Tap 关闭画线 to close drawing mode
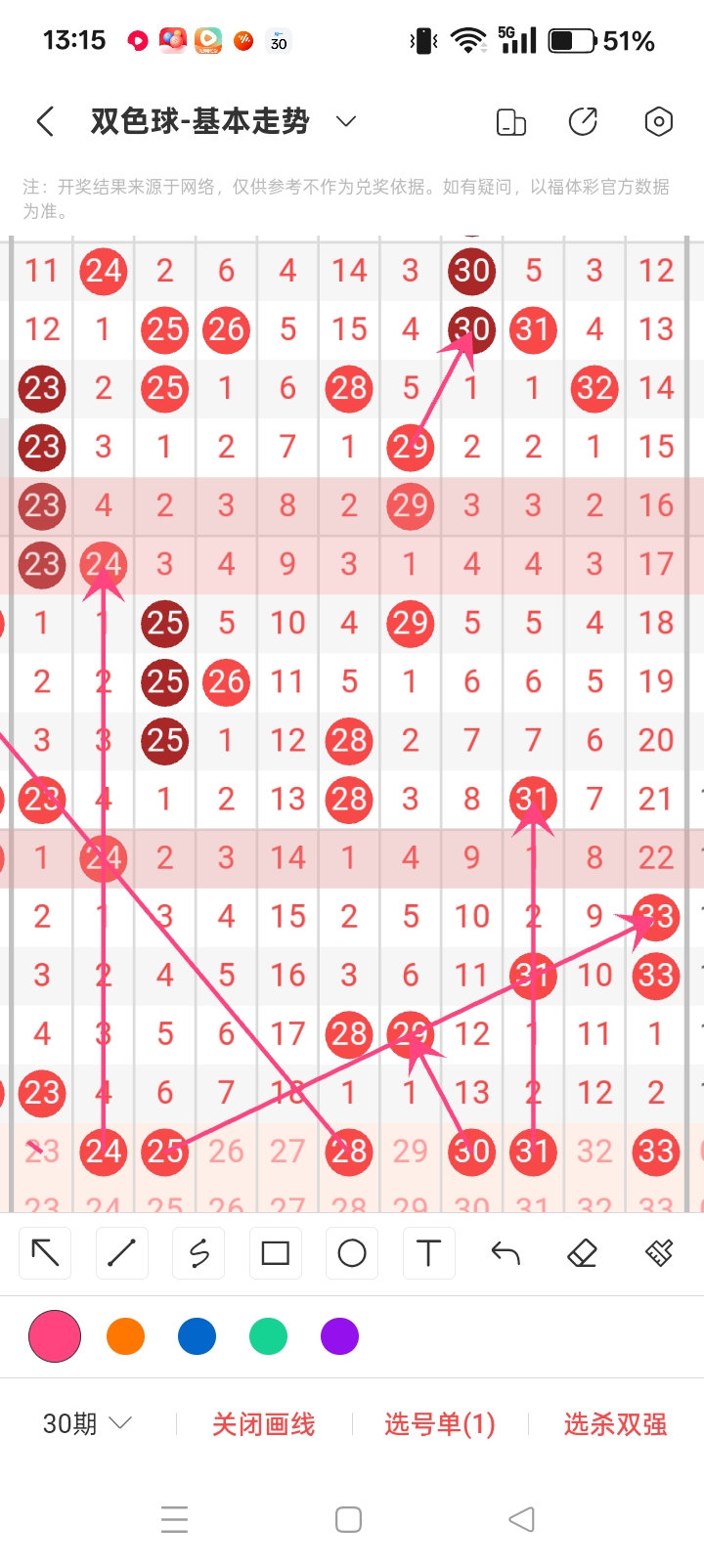The image size is (704, 1568). (x=264, y=1424)
